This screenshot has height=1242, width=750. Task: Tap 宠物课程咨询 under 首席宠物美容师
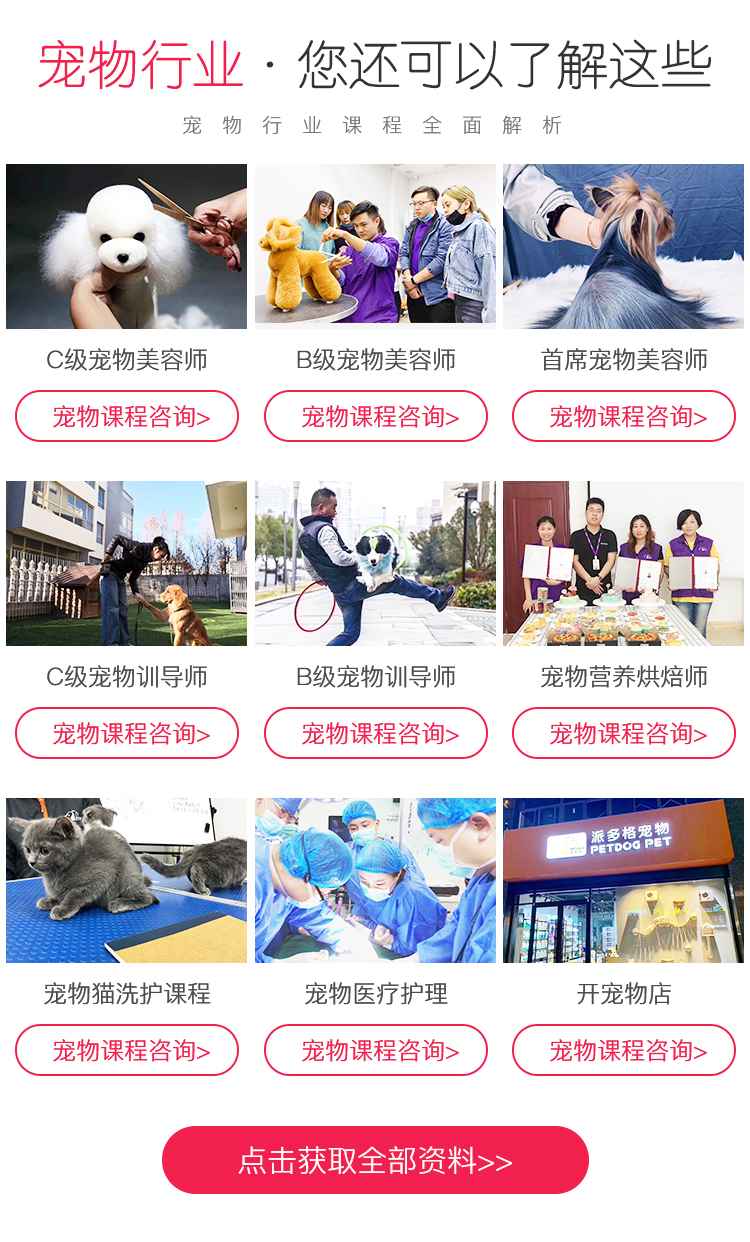coord(624,417)
